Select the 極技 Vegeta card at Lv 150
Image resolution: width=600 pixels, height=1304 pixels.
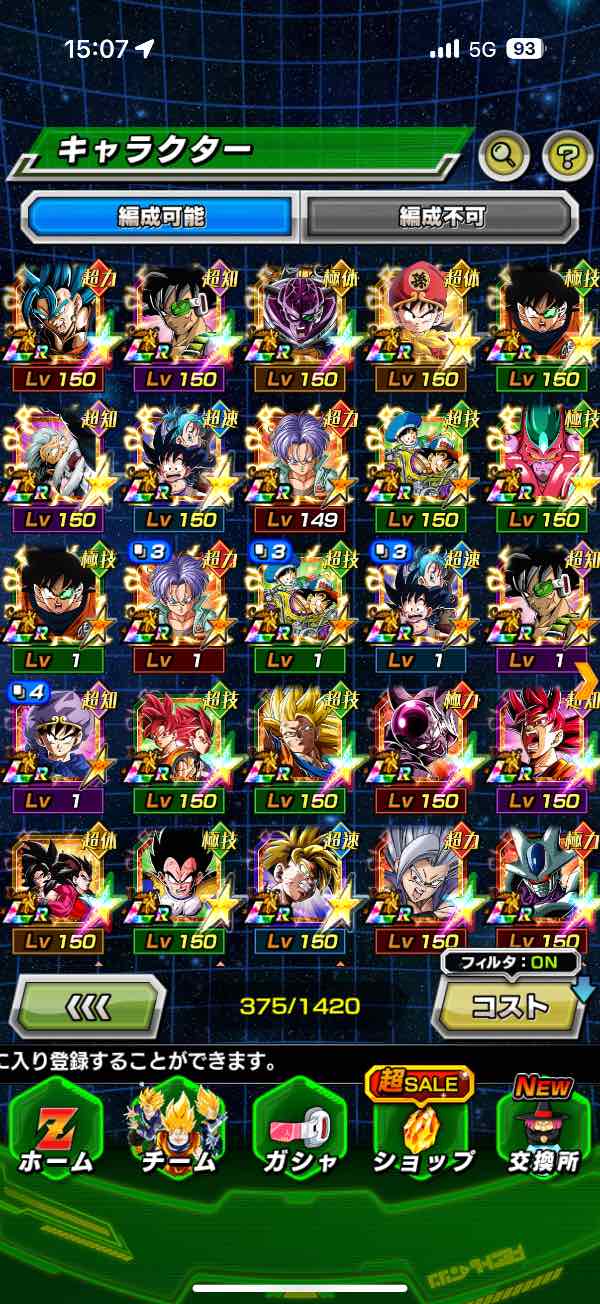click(180, 886)
